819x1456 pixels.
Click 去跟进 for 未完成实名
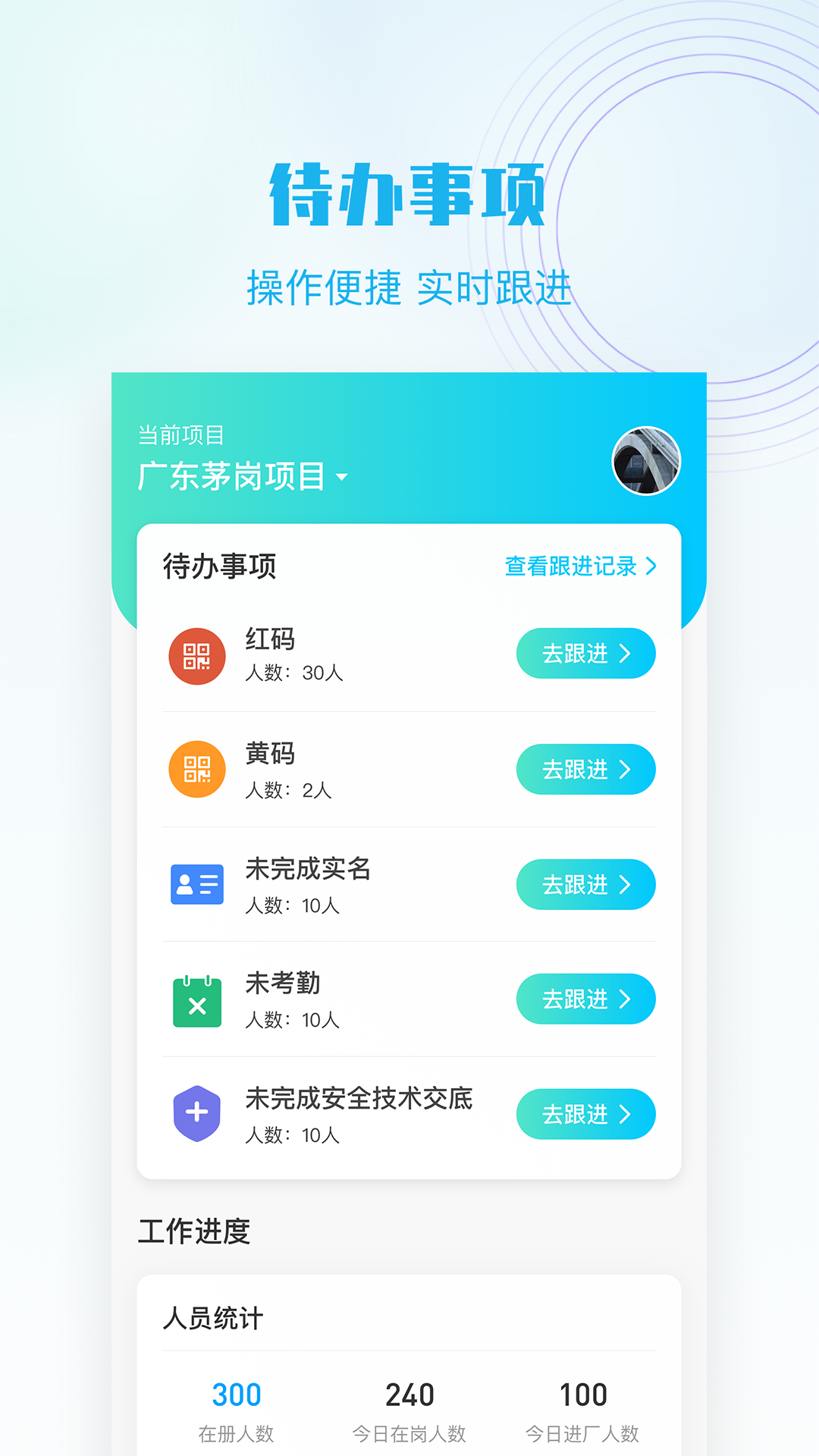[585, 884]
